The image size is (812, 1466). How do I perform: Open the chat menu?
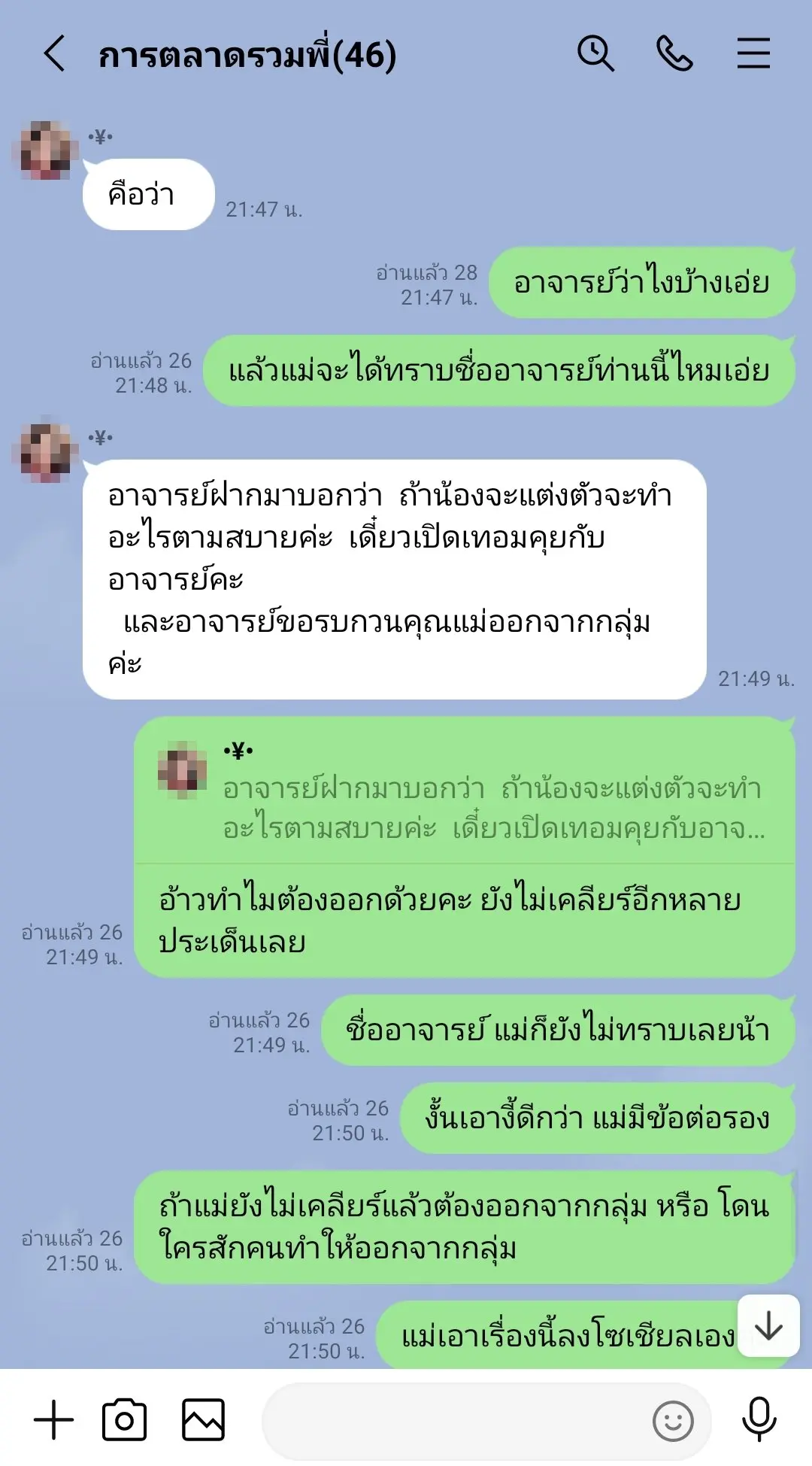(753, 54)
